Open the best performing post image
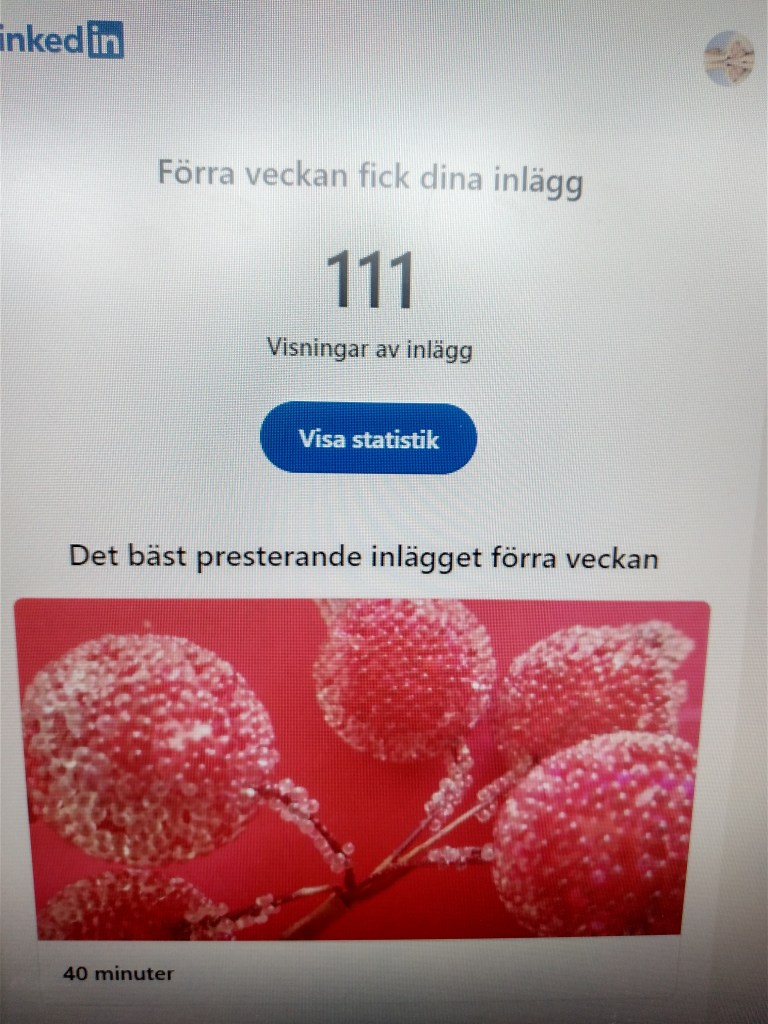This screenshot has width=768, height=1024. point(362,768)
